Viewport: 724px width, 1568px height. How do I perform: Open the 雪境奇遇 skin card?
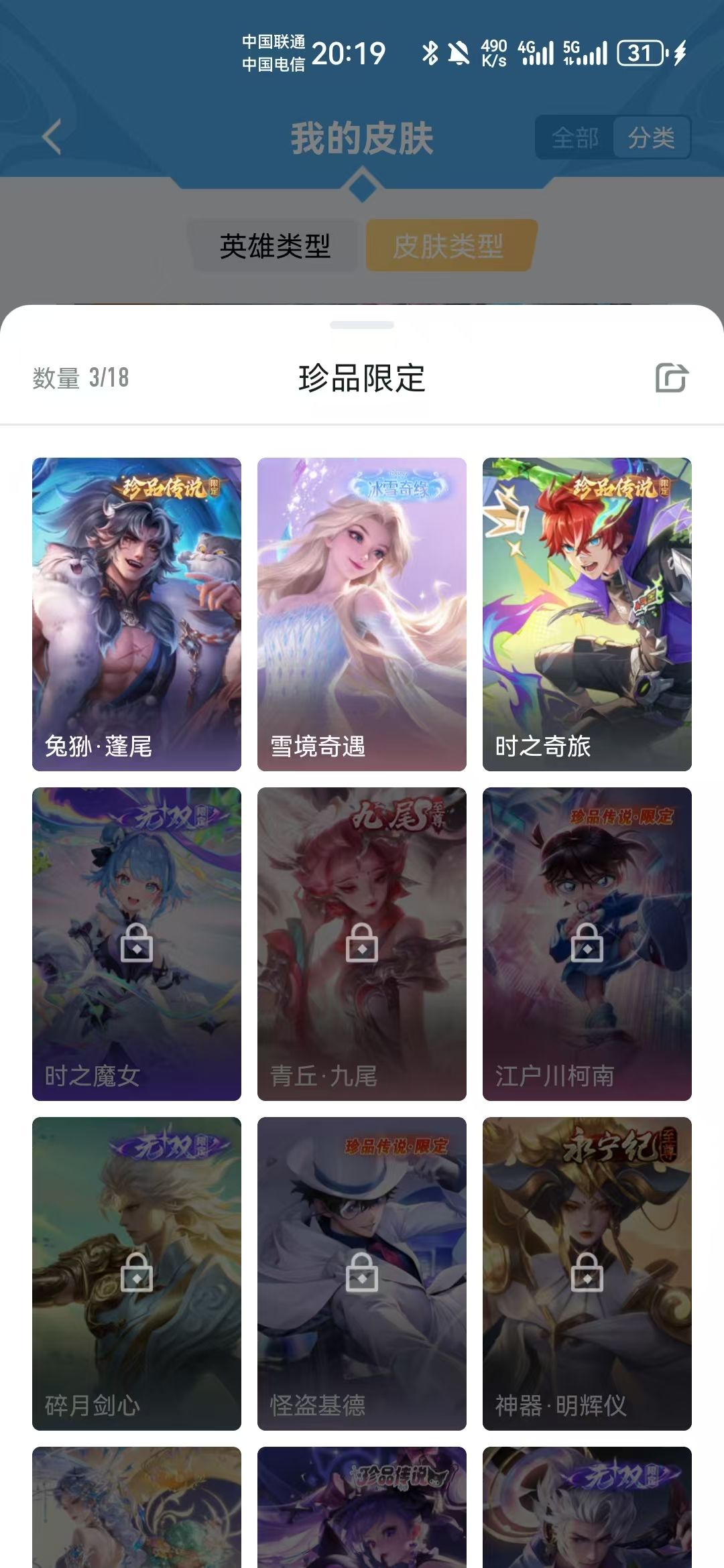[x=362, y=614]
